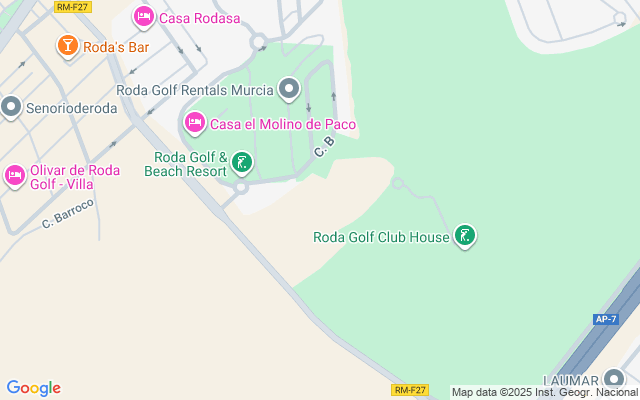Open the Google logo link
The width and height of the screenshot is (640, 400).
33,388
